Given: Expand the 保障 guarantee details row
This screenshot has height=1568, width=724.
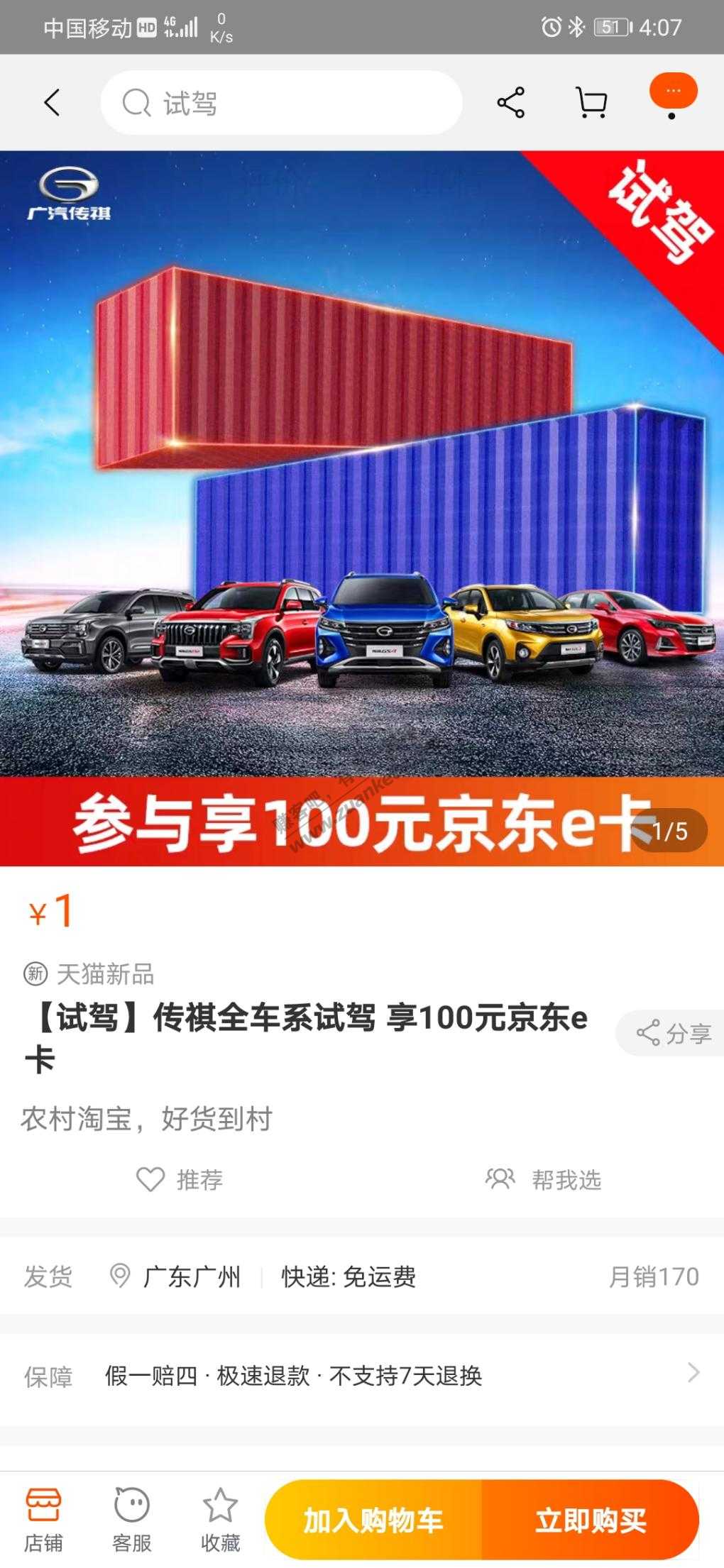Looking at the screenshot, I should 362,1376.
